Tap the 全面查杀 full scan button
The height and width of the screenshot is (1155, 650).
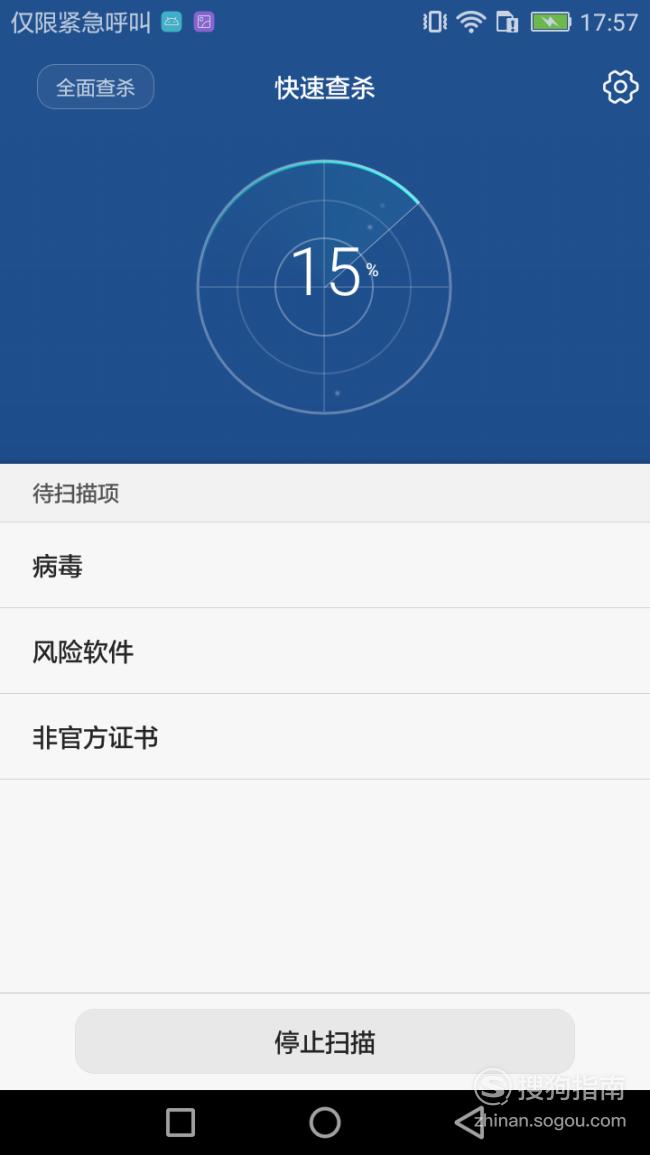(96, 87)
